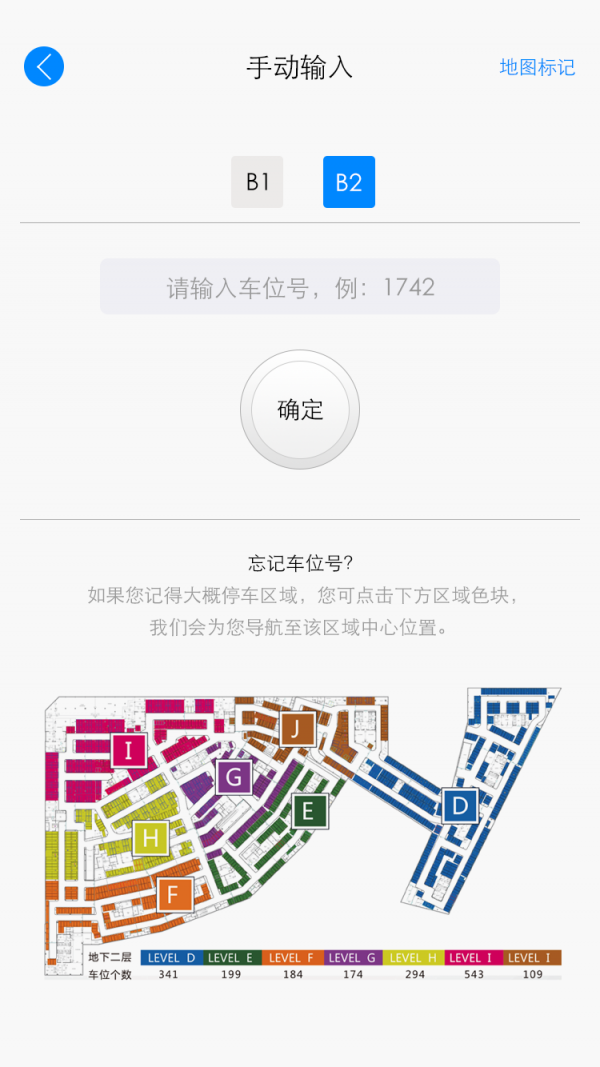
Task: Tap zone G on the parking map
Action: tap(234, 776)
